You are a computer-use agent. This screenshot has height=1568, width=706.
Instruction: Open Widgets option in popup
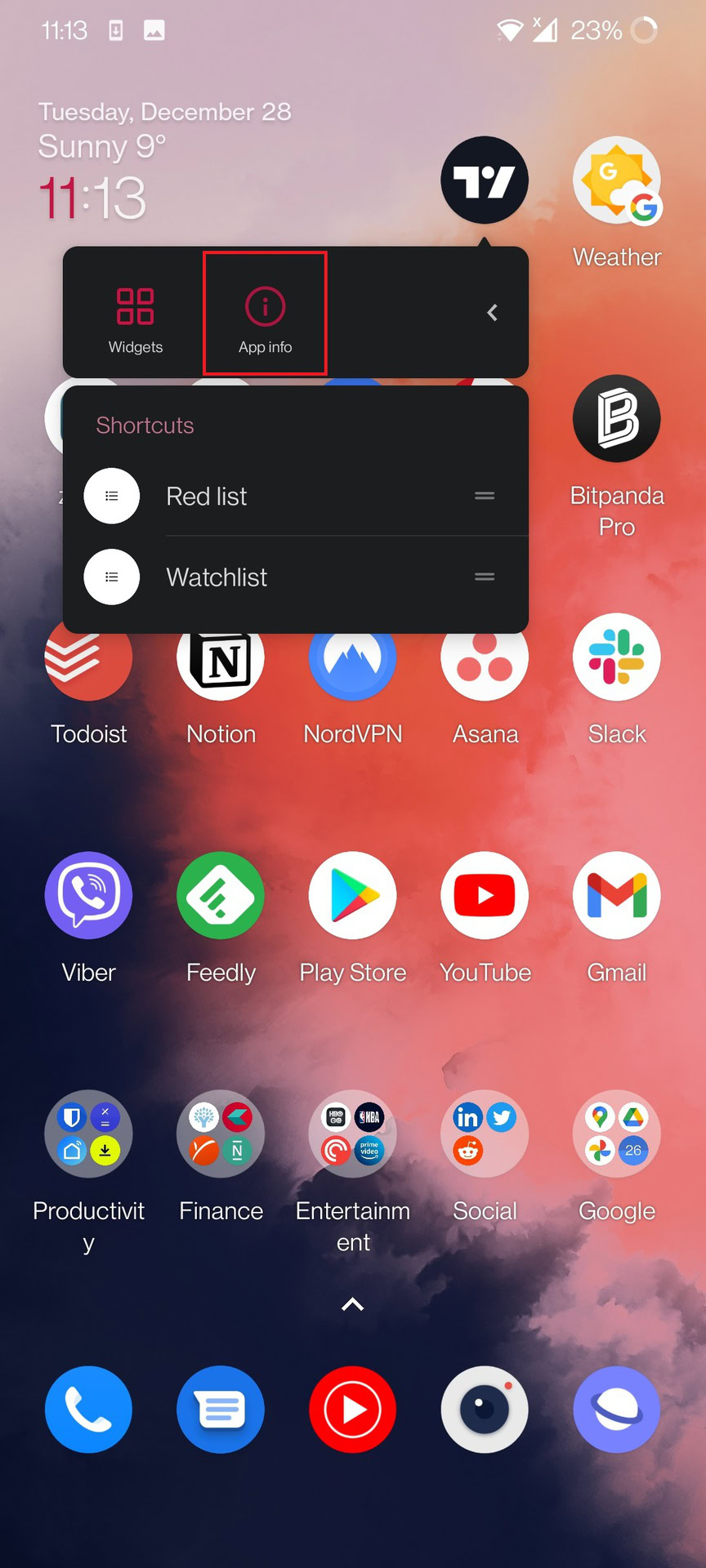pos(136,314)
